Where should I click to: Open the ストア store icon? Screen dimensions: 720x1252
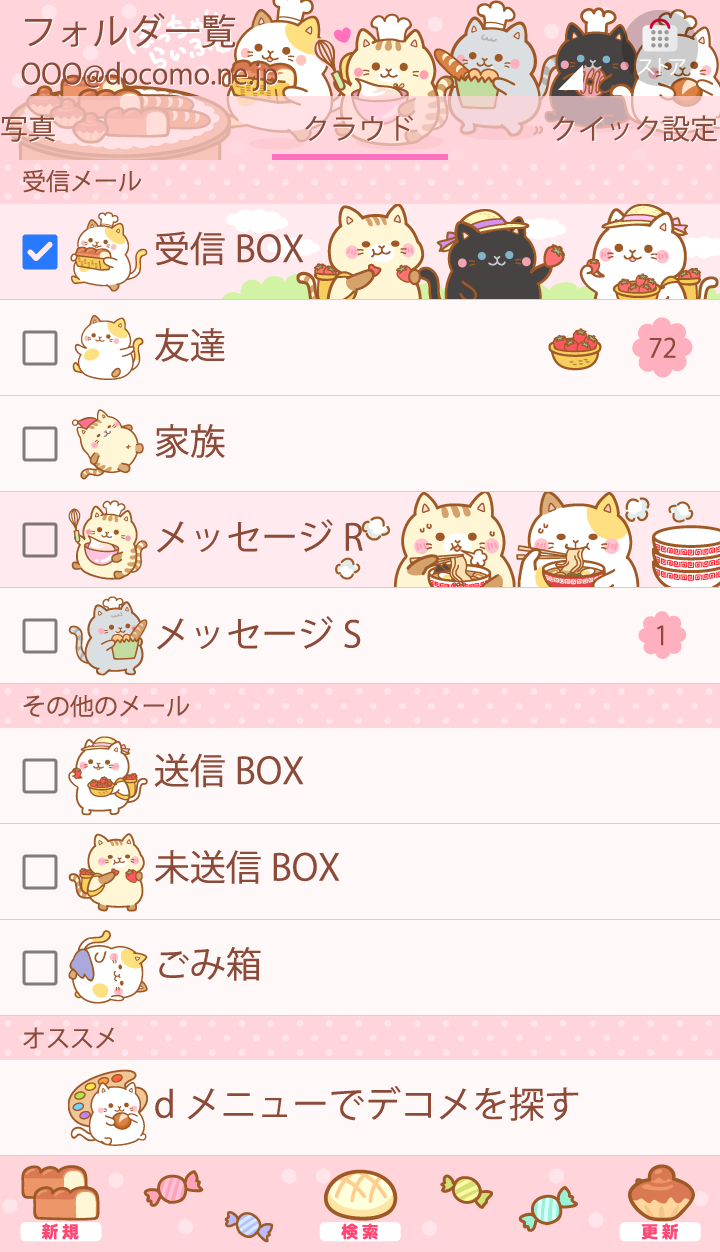(x=660, y=48)
